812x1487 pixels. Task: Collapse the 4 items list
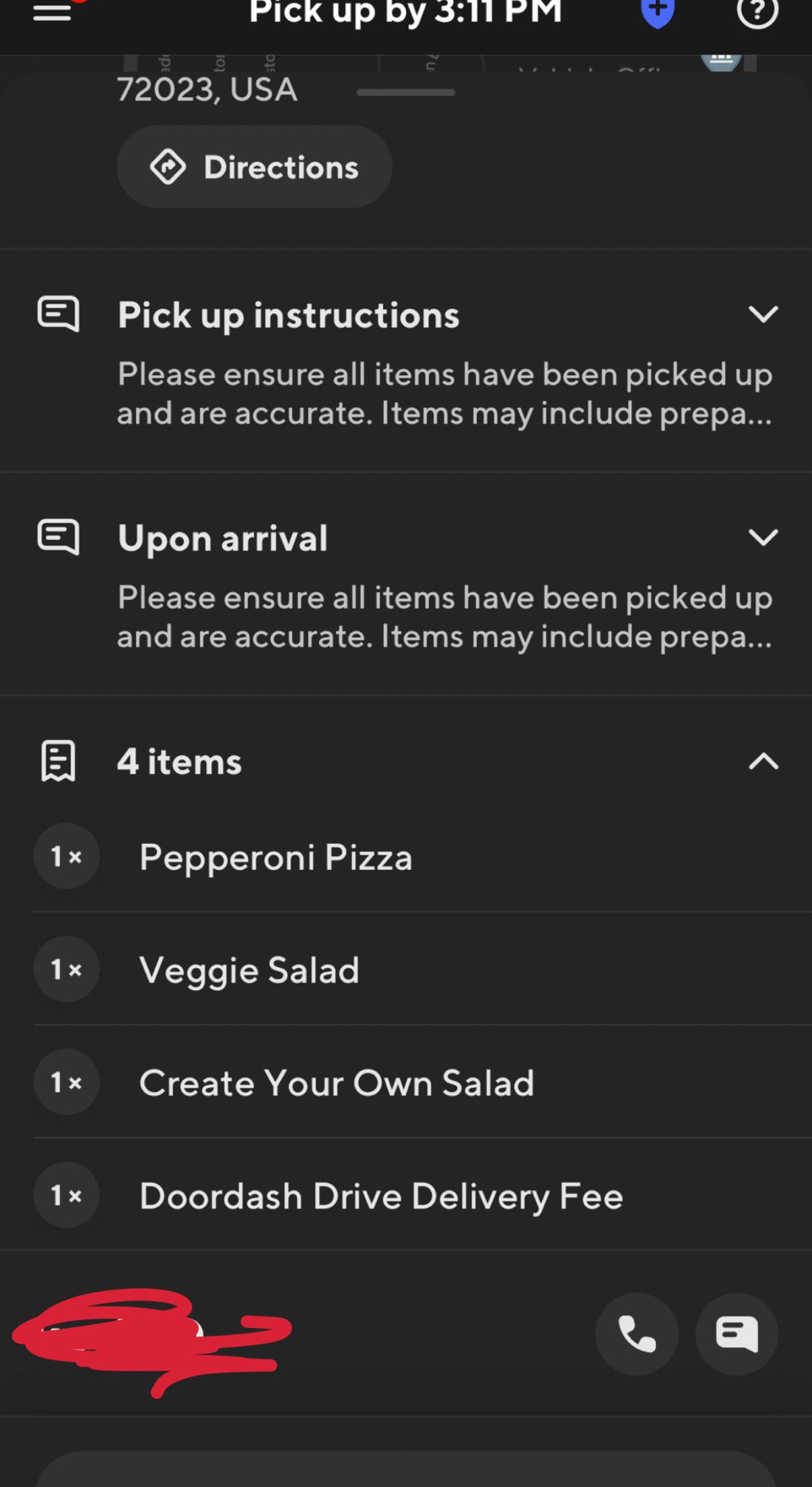(762, 762)
